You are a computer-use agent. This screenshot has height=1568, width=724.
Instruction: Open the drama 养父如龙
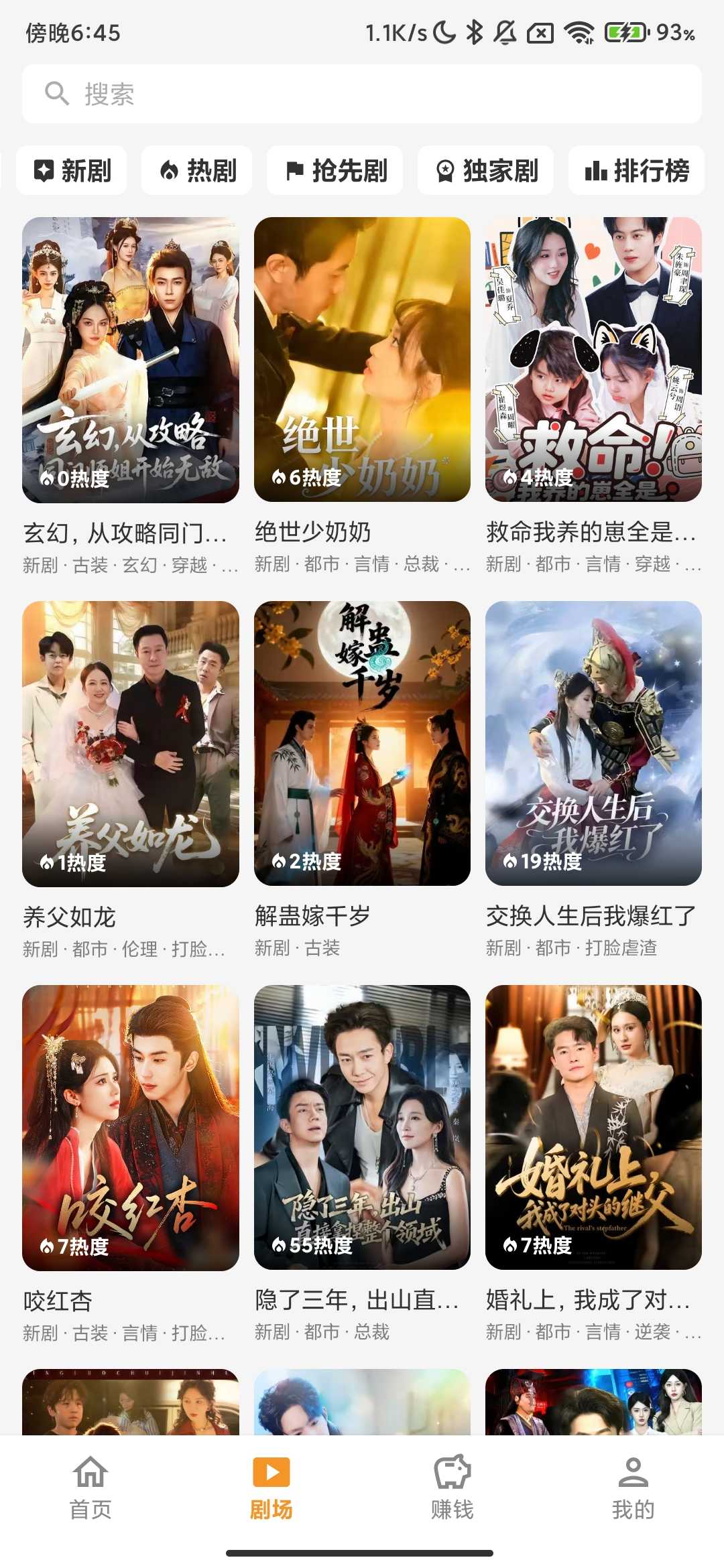131,744
